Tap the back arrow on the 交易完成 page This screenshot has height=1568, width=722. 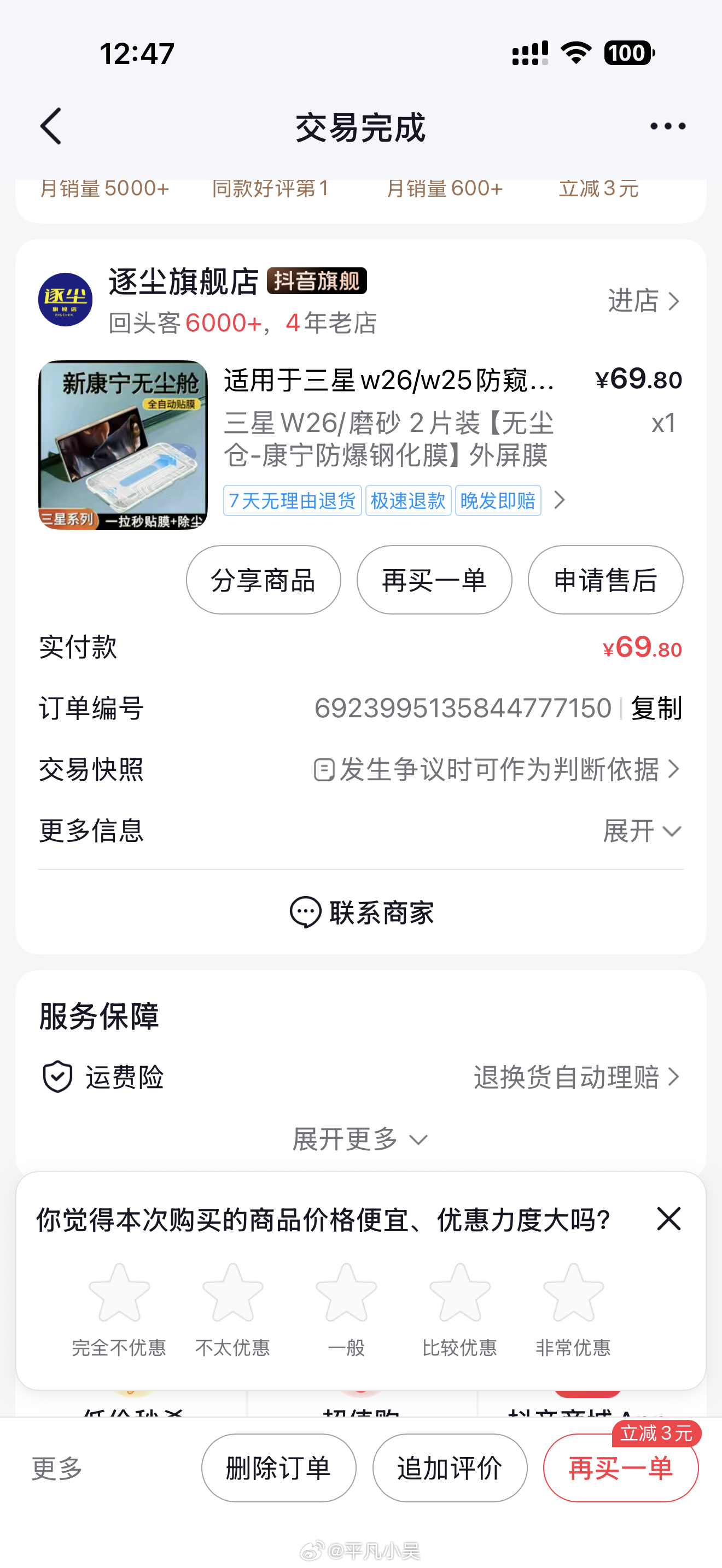tap(51, 126)
